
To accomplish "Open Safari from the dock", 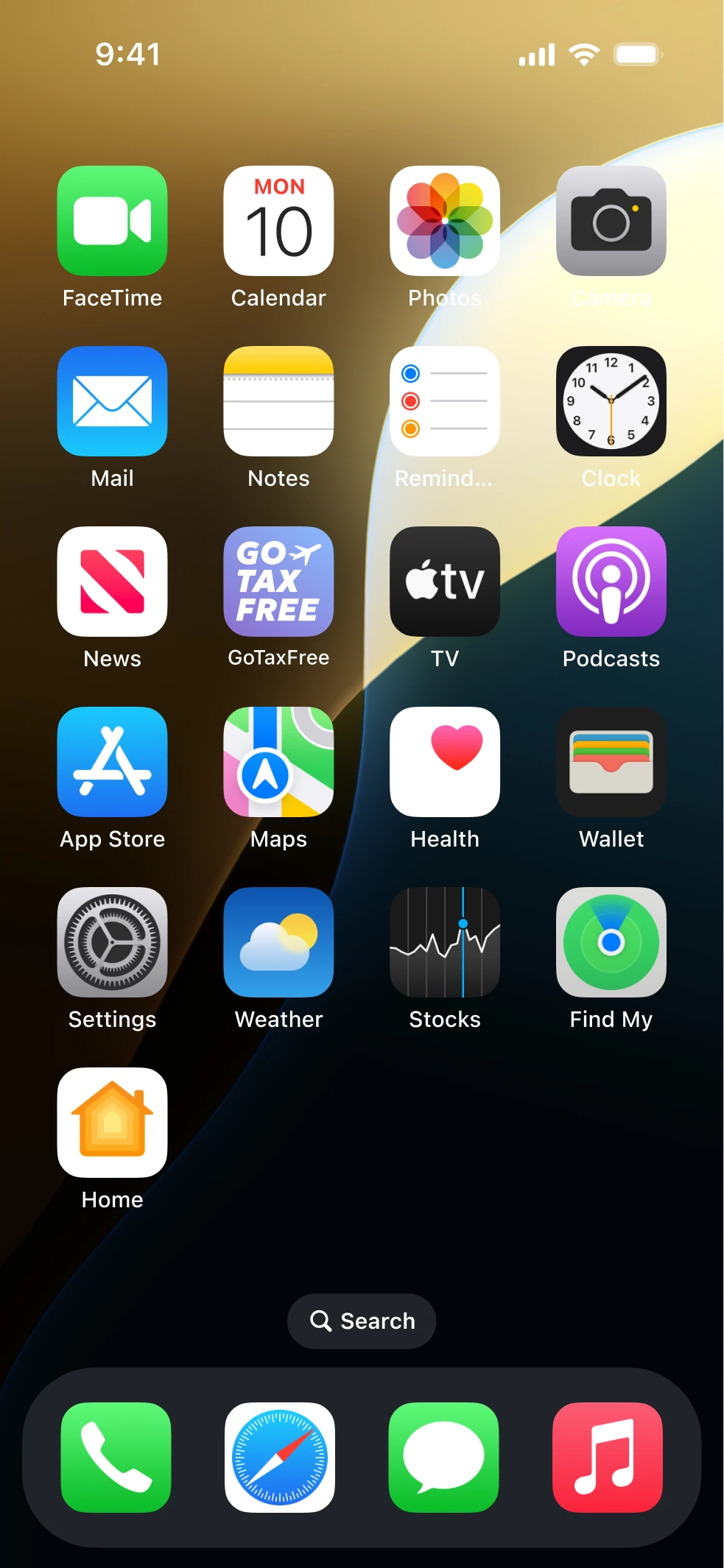I will (x=280, y=1458).
